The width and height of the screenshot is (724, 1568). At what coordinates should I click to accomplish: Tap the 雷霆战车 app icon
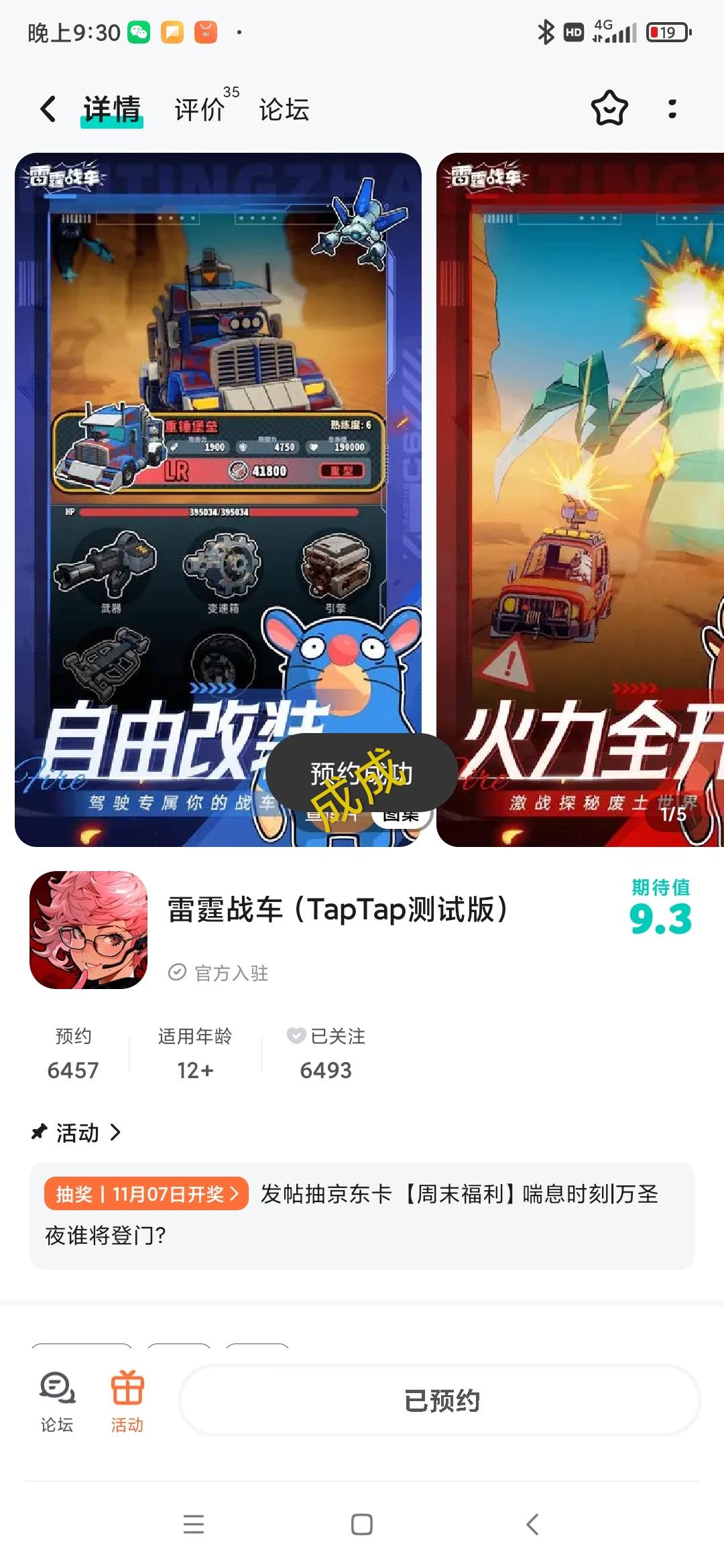(x=88, y=931)
